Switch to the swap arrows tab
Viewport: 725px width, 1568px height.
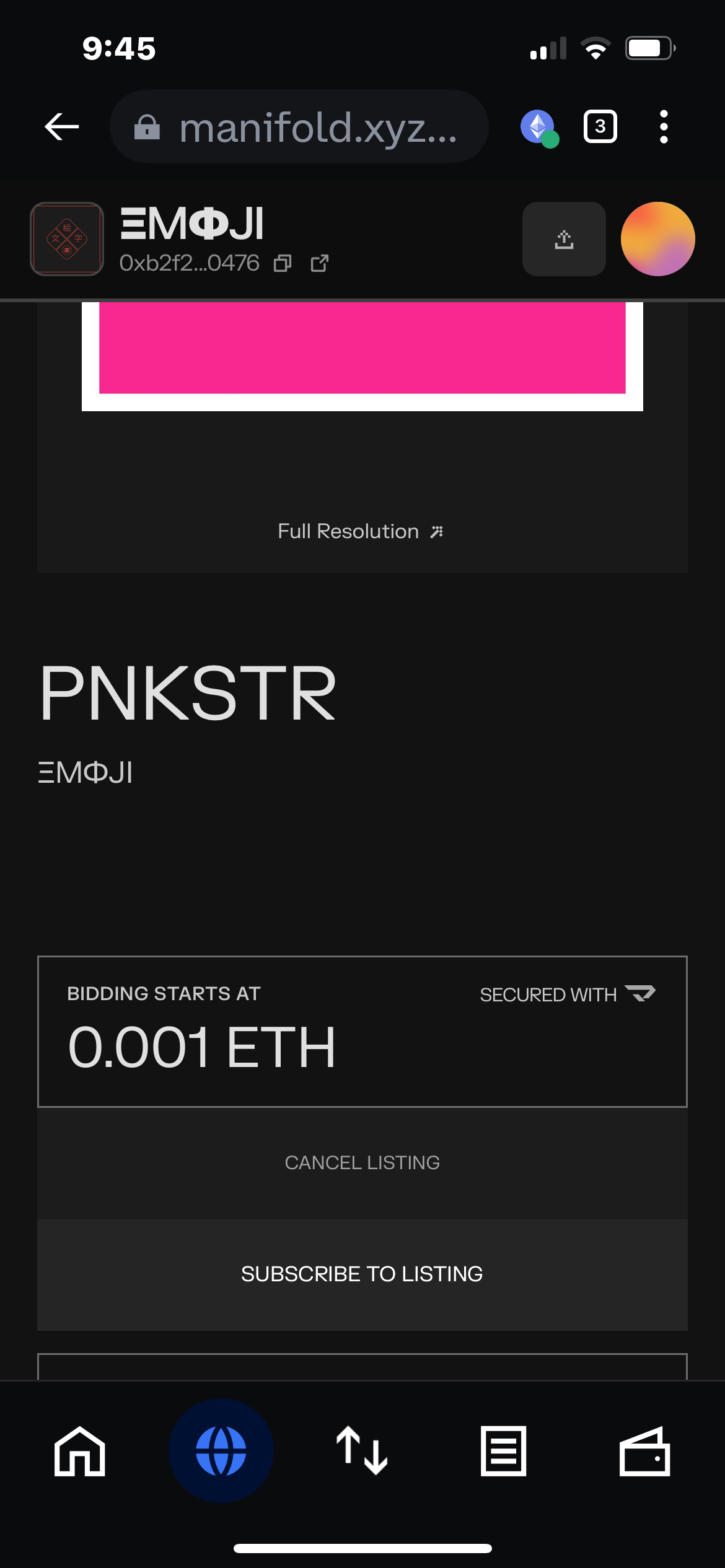click(x=362, y=1451)
